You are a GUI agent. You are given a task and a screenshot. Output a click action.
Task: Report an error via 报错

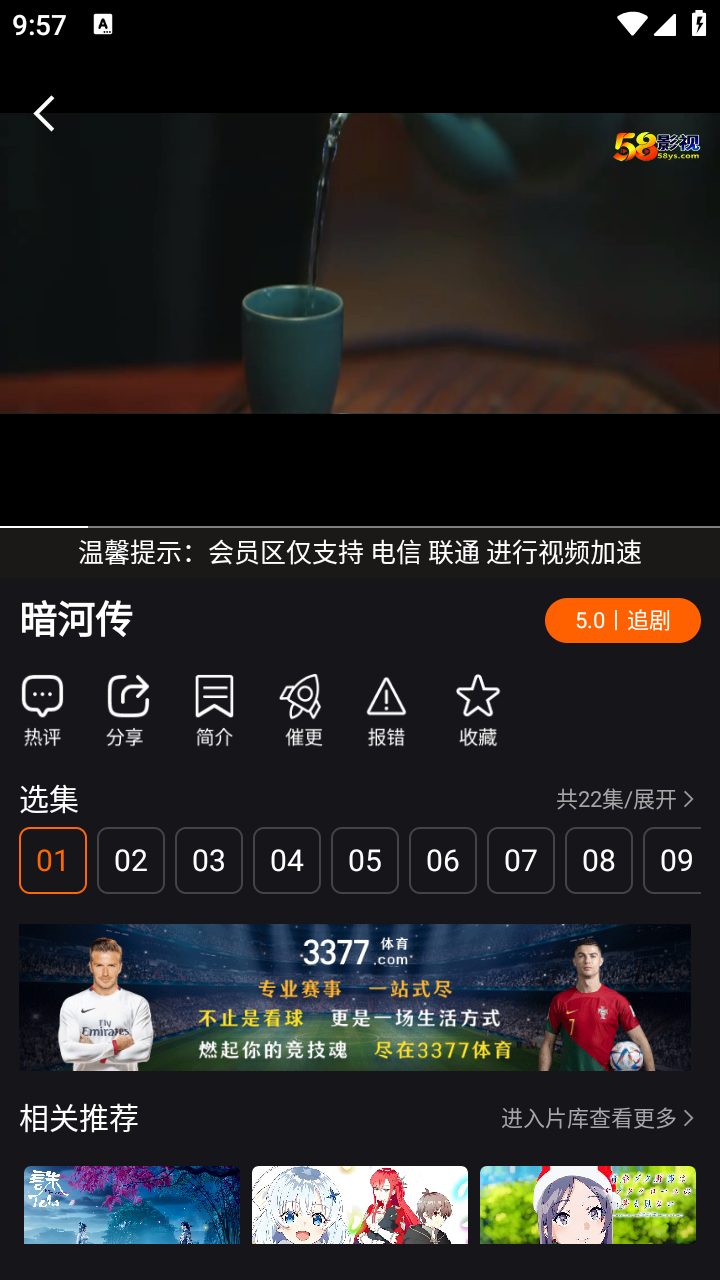386,710
